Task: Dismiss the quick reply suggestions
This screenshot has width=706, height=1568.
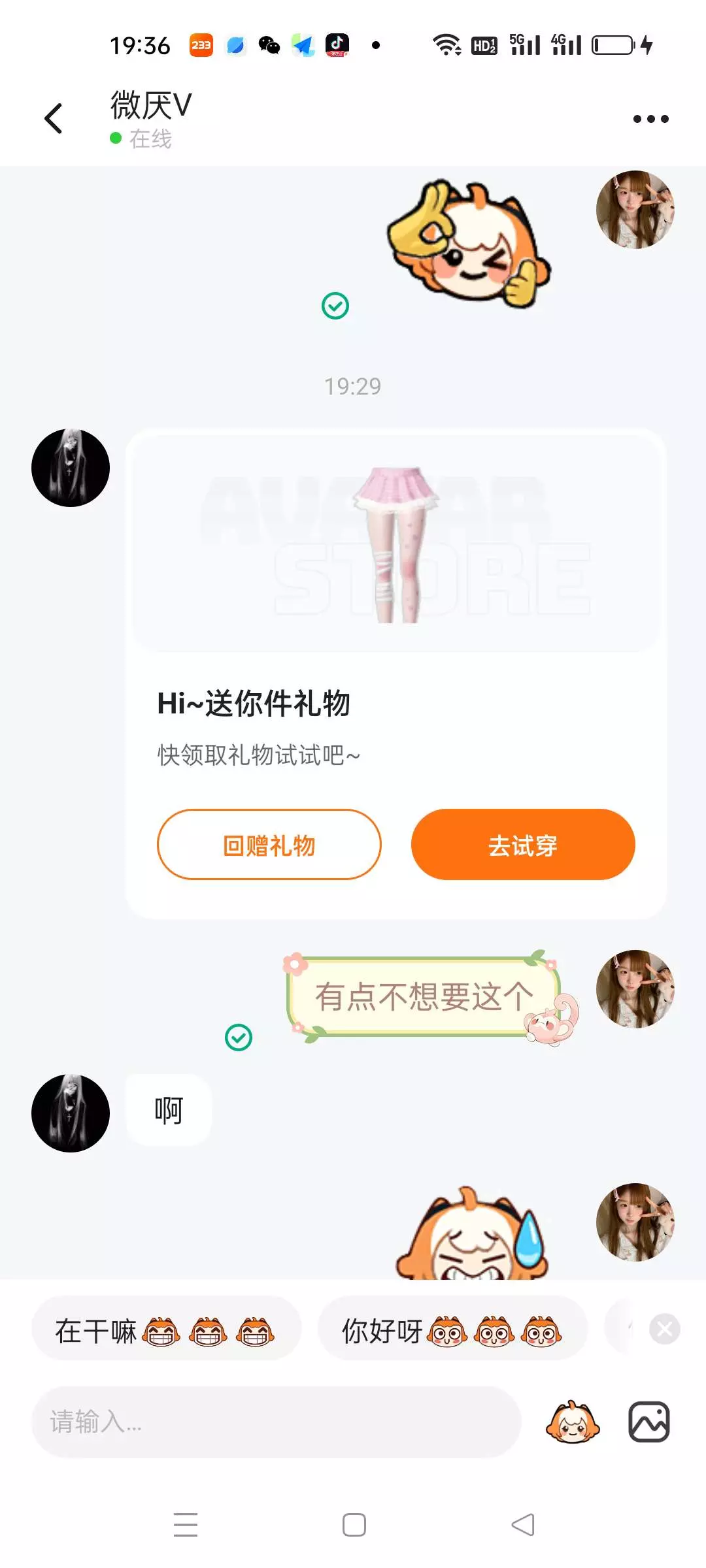Action: point(665,1329)
